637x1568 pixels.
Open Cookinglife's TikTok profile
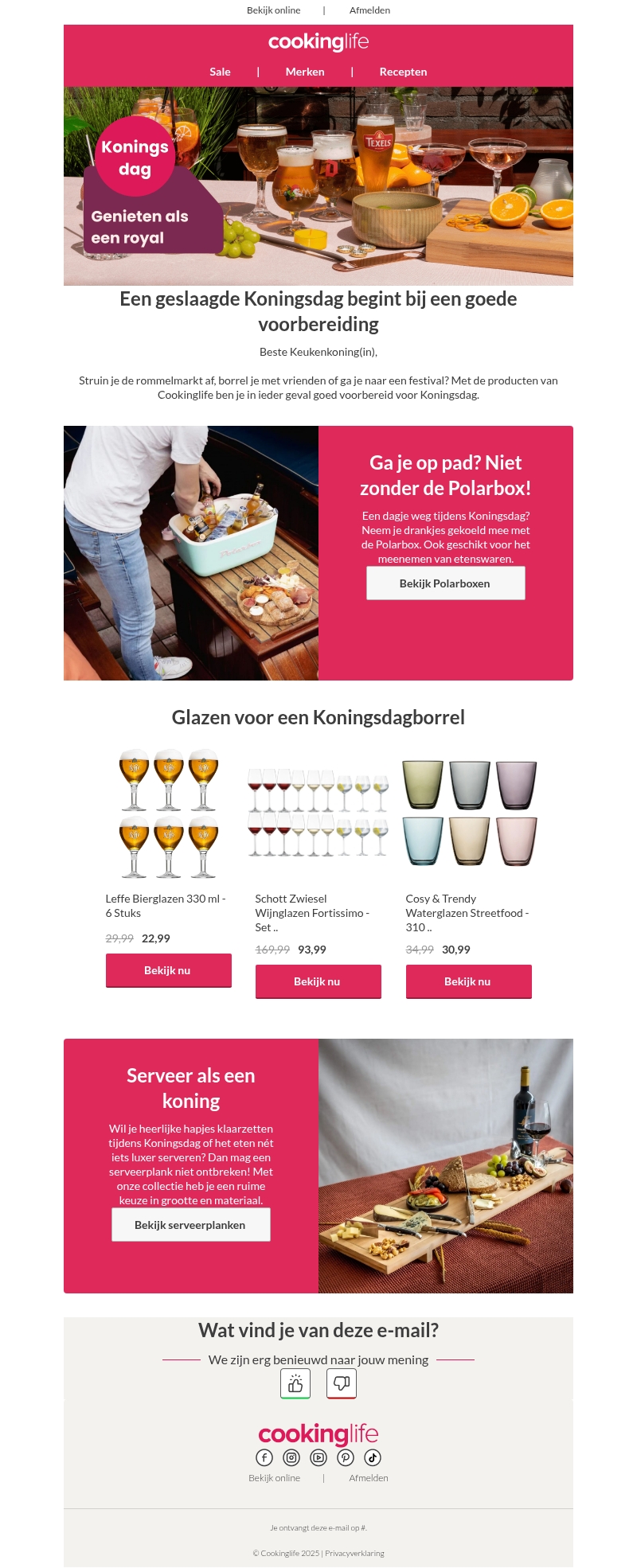pyautogui.click(x=373, y=1457)
